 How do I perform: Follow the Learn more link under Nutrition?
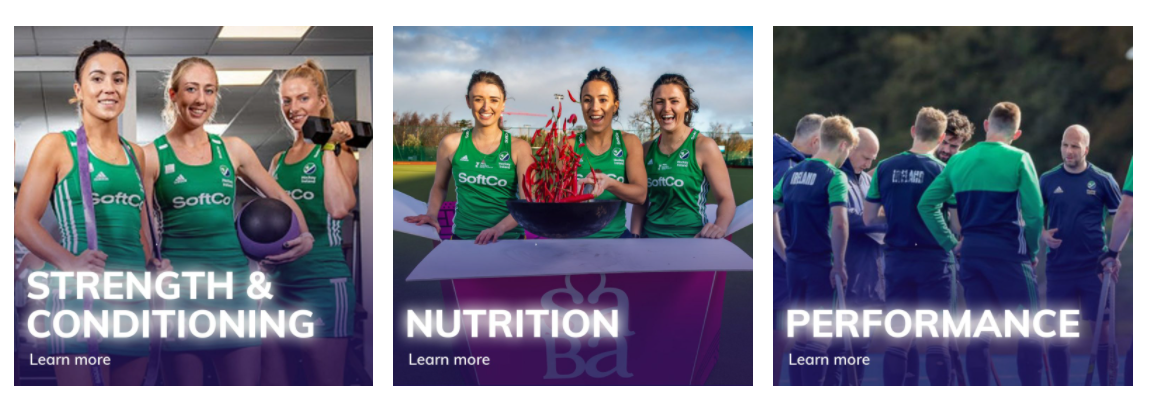(x=449, y=360)
